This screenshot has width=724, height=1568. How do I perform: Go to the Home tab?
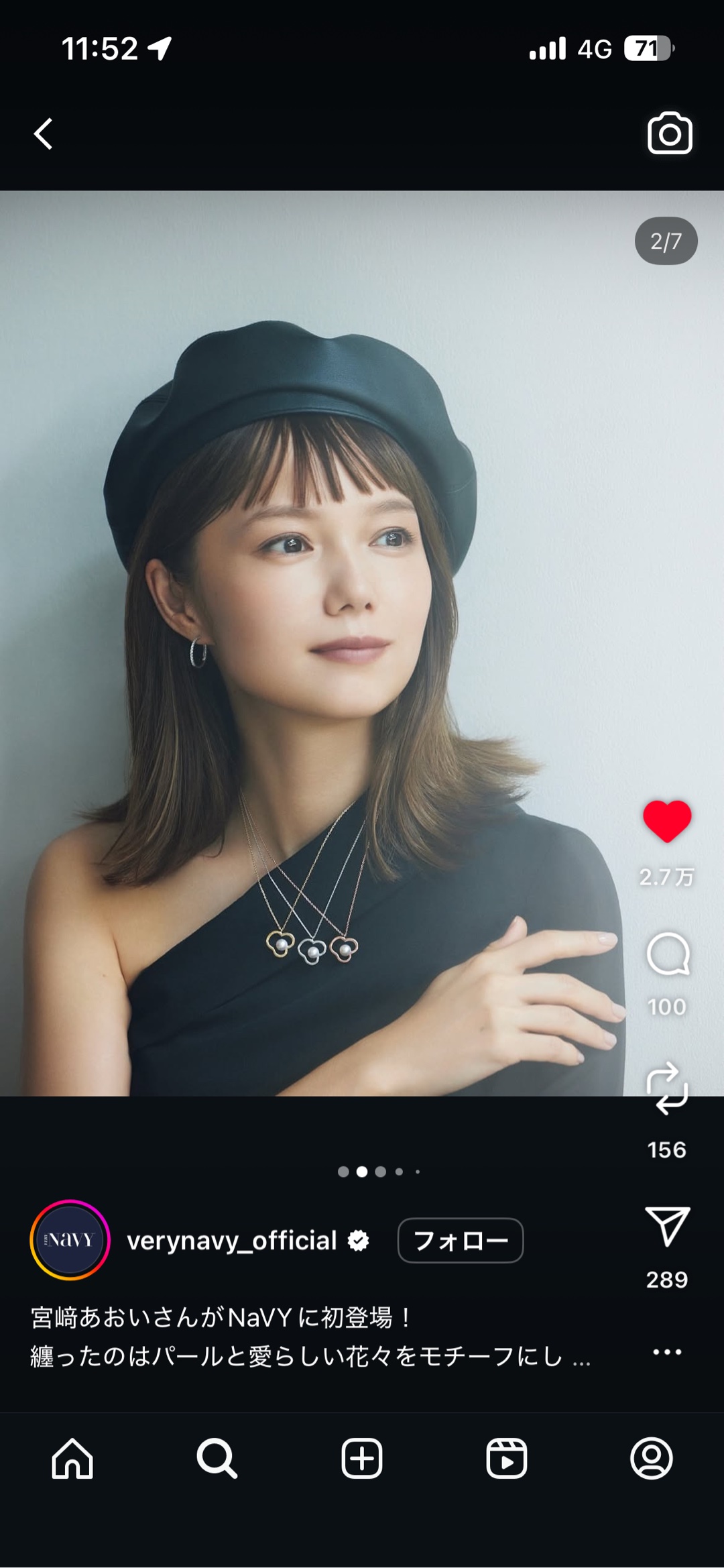click(72, 1458)
